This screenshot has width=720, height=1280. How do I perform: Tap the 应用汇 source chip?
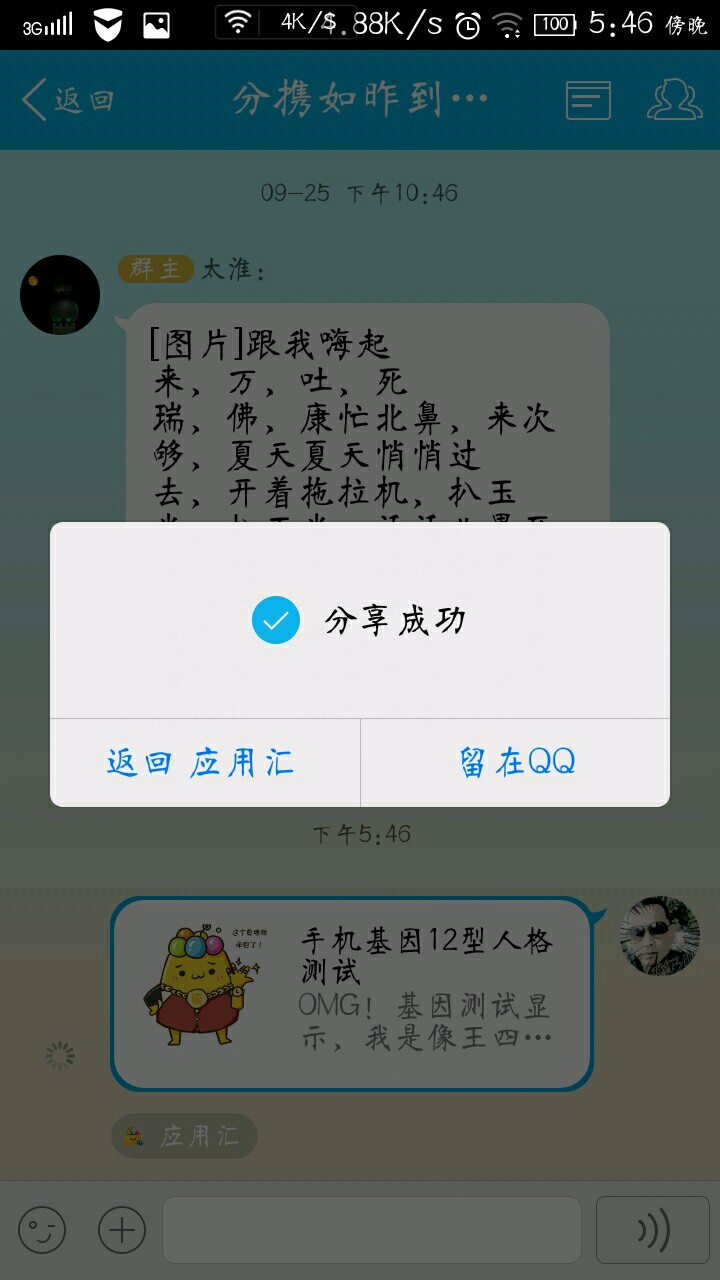[x=184, y=1136]
